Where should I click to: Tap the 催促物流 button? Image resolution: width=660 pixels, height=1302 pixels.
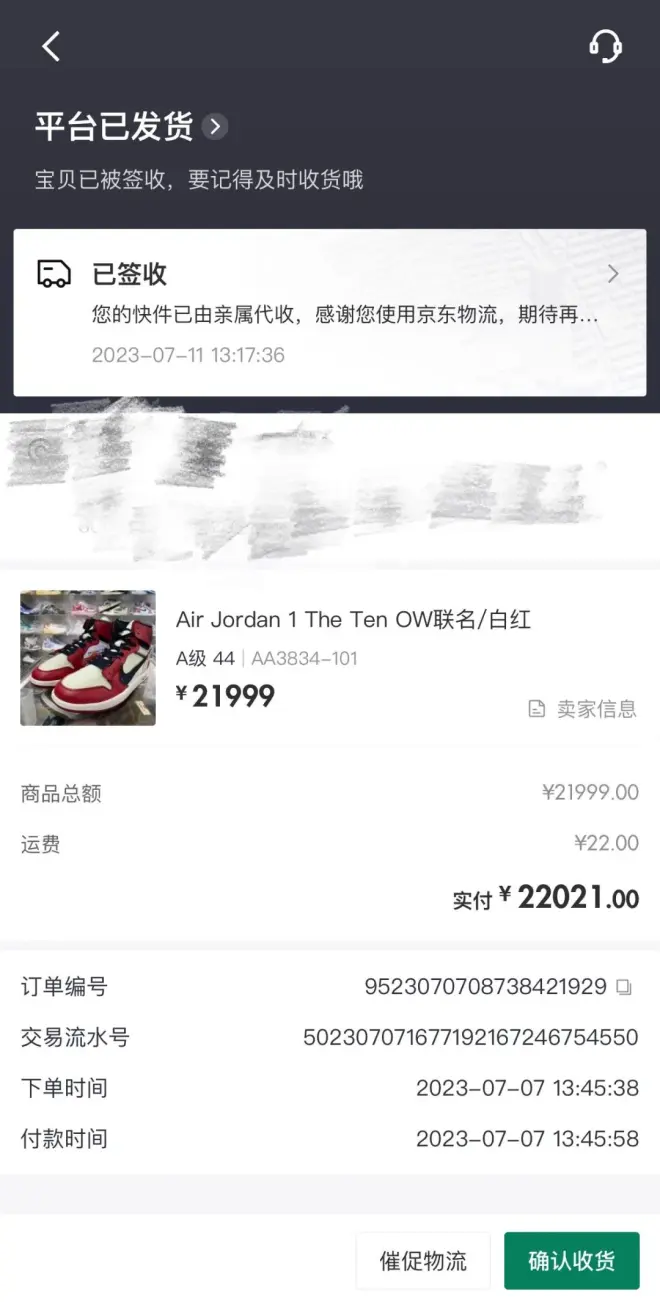click(x=423, y=1261)
